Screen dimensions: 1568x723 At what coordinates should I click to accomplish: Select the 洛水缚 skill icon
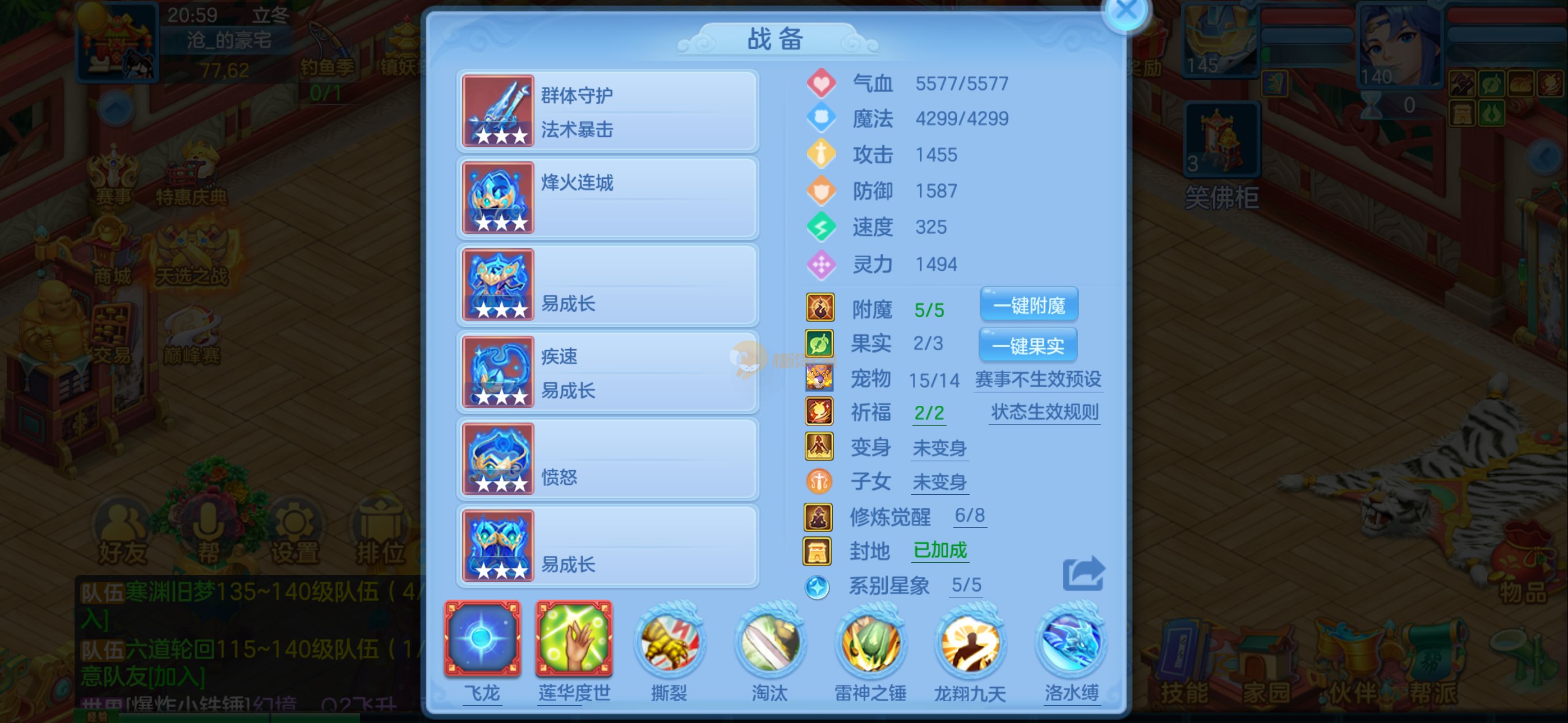click(x=1071, y=643)
